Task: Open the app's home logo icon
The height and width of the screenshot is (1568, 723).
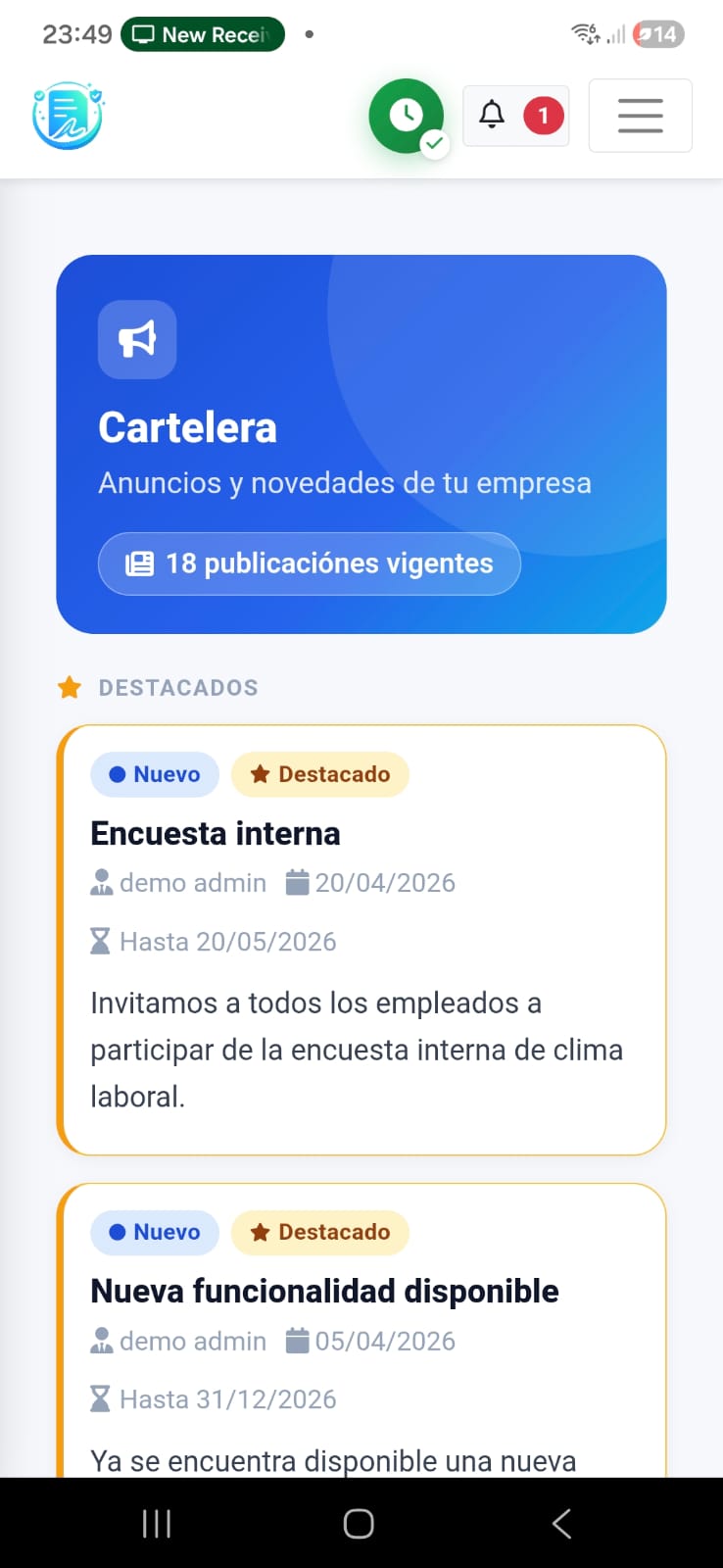Action: [x=67, y=115]
